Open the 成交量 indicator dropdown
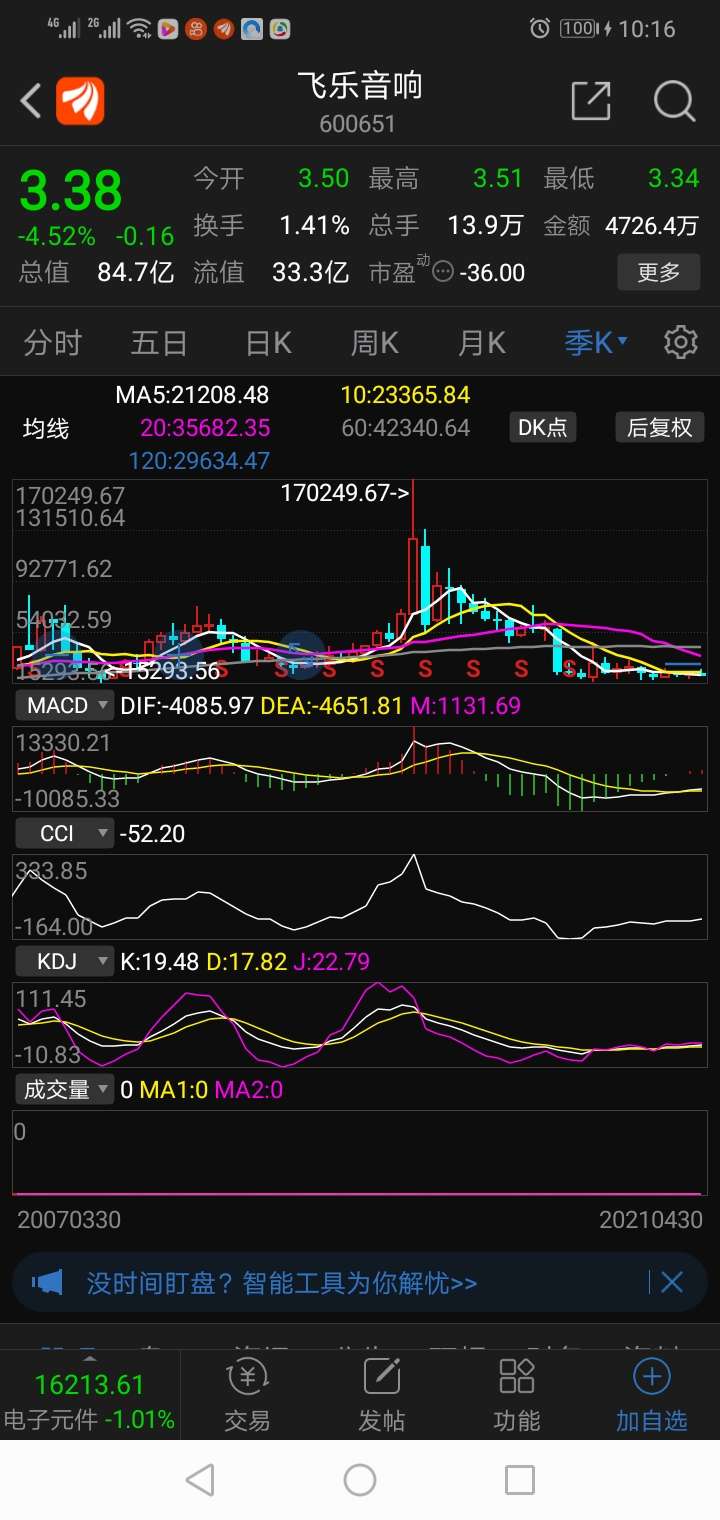The height and width of the screenshot is (1520, 720). coord(64,1089)
